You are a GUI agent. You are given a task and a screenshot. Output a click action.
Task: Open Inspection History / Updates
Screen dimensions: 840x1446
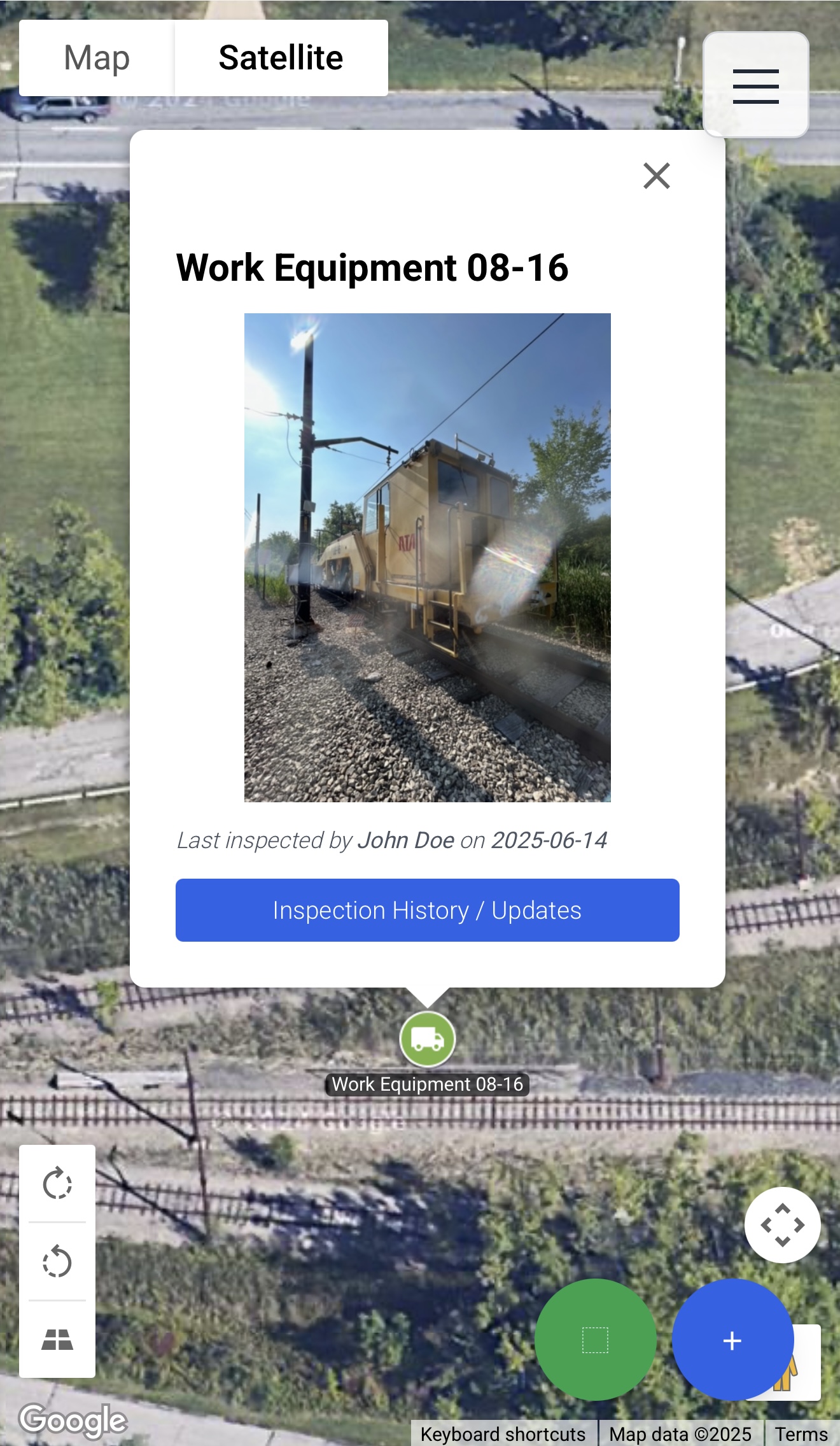point(427,910)
